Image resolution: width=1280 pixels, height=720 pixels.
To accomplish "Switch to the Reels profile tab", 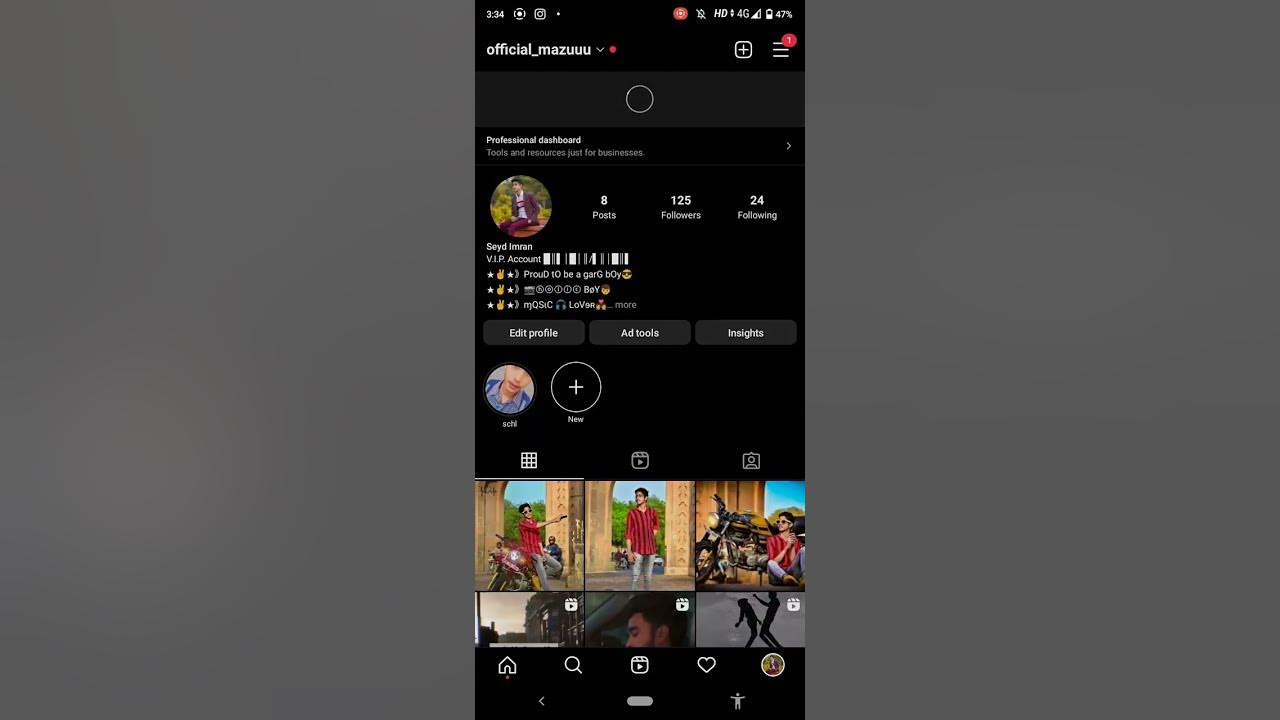I will pos(640,461).
